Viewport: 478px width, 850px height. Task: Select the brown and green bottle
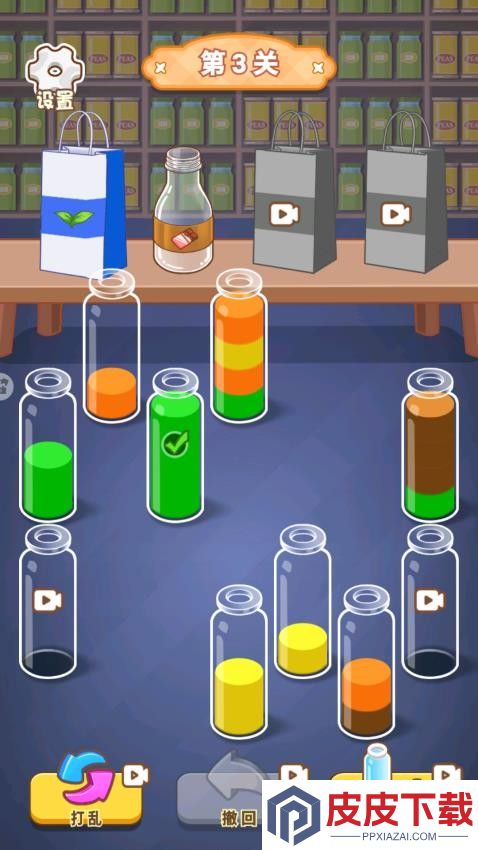tap(430, 445)
